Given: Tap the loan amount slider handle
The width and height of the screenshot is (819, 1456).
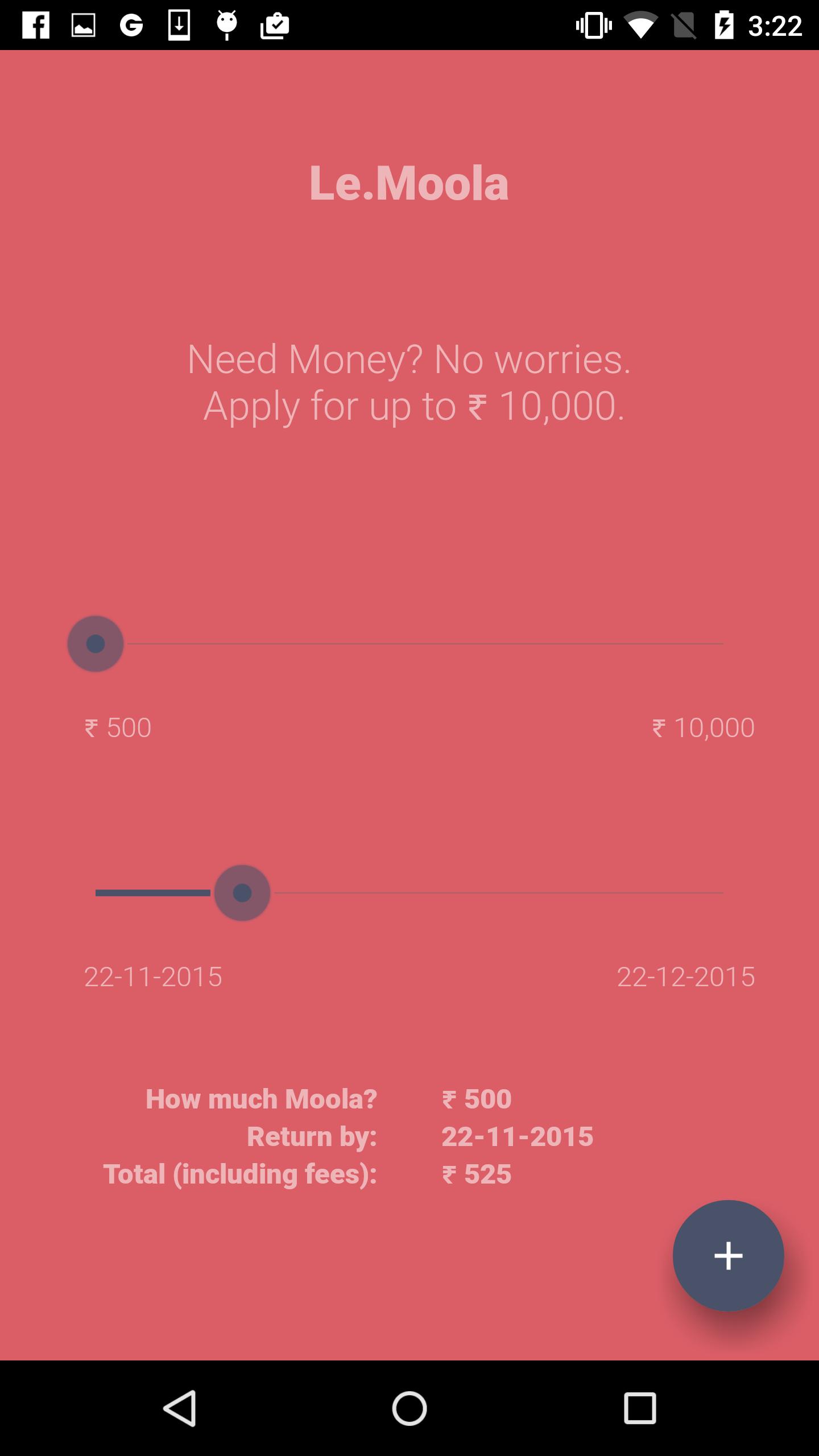Looking at the screenshot, I should [96, 644].
